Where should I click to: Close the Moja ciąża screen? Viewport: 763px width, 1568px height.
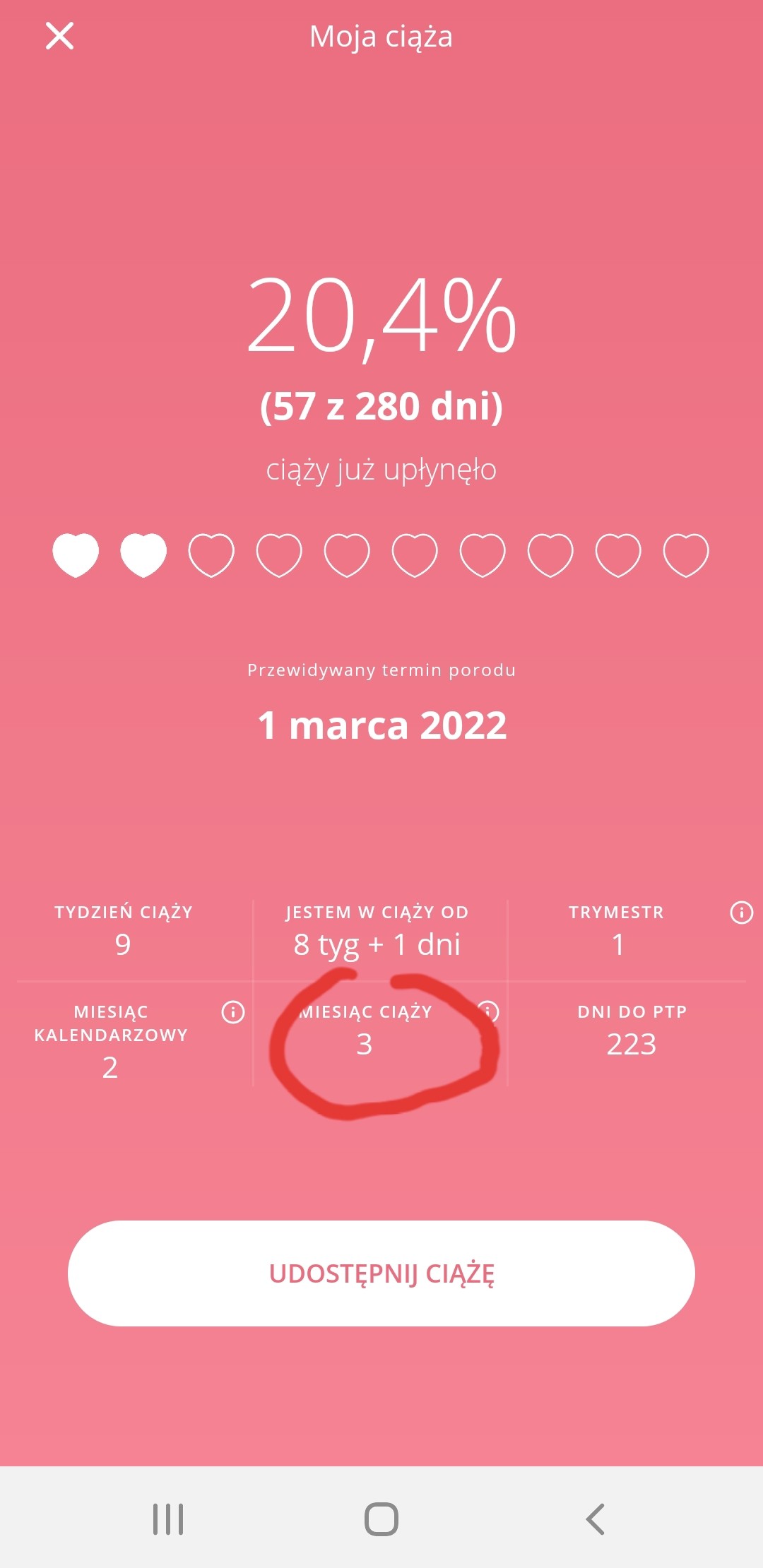tap(60, 36)
